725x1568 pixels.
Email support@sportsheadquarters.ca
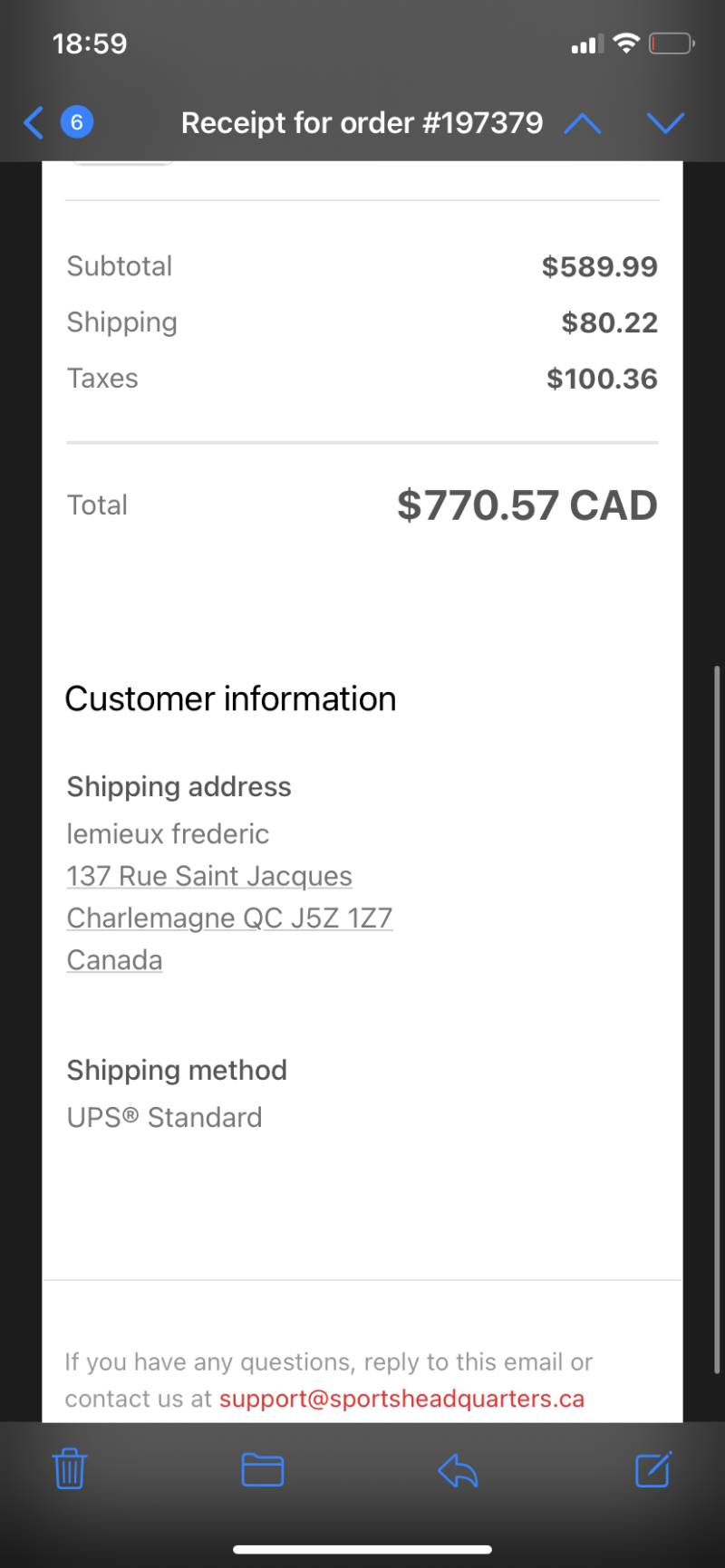point(401,1399)
